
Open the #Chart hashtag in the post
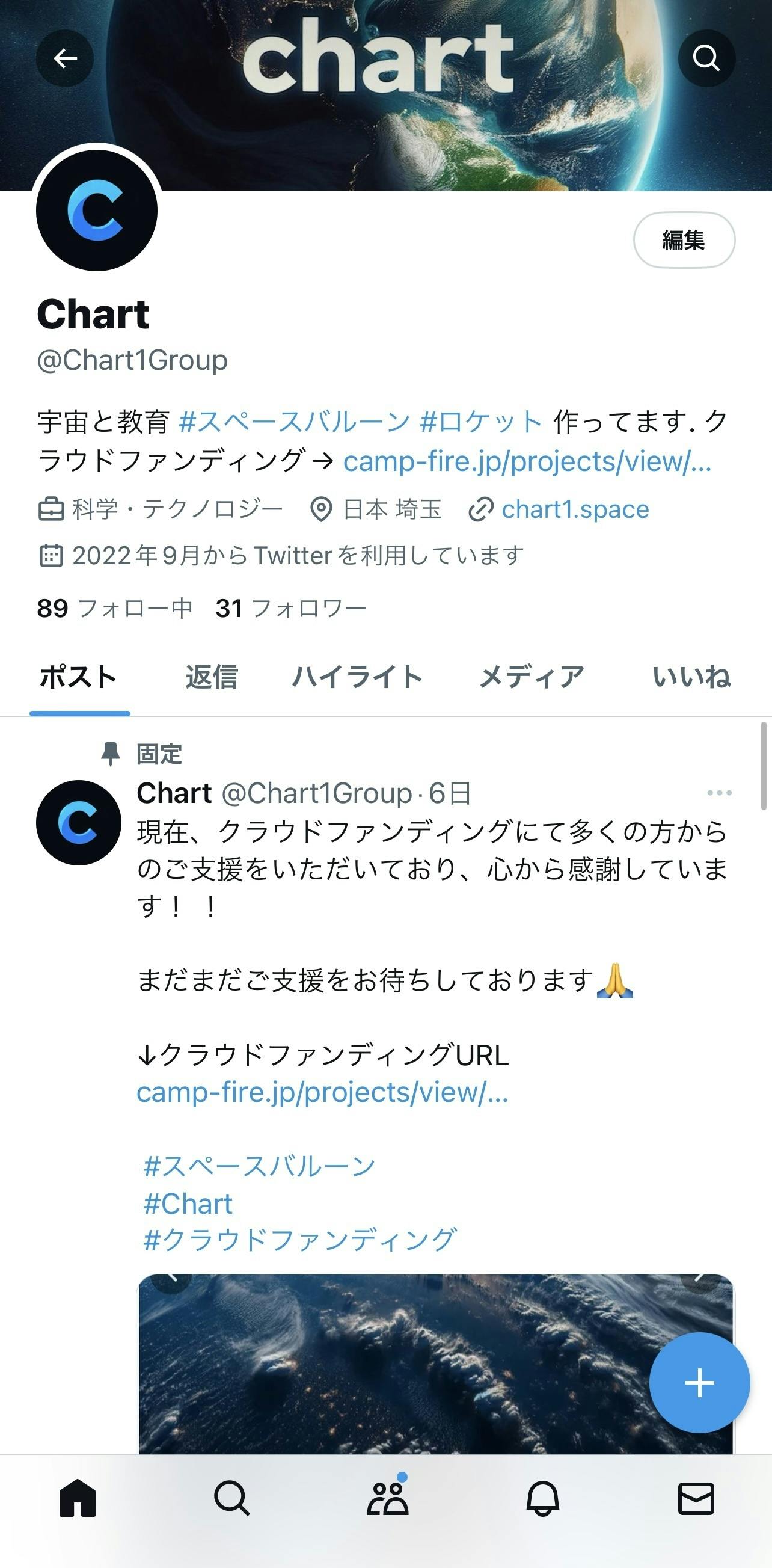coord(188,1204)
